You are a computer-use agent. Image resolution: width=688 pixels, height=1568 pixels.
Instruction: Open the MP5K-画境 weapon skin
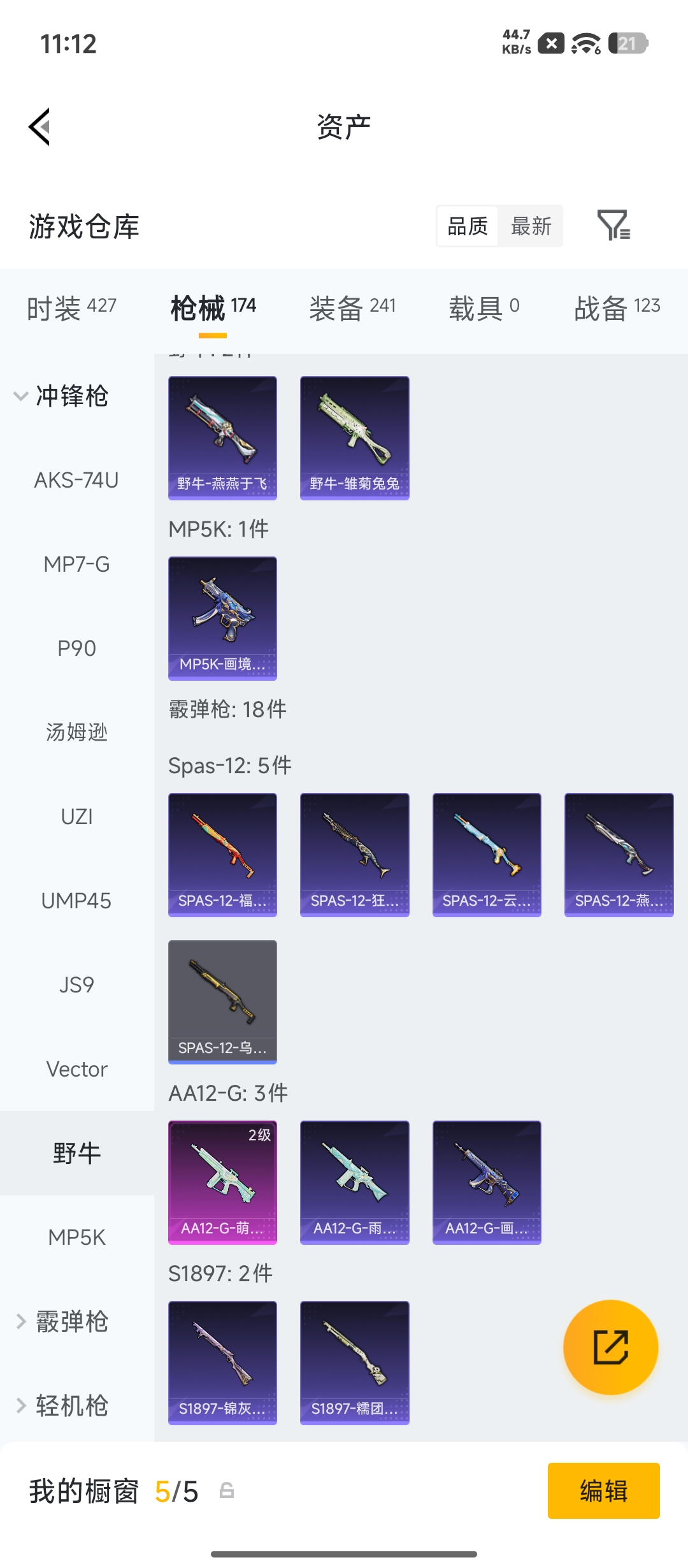[x=222, y=618]
